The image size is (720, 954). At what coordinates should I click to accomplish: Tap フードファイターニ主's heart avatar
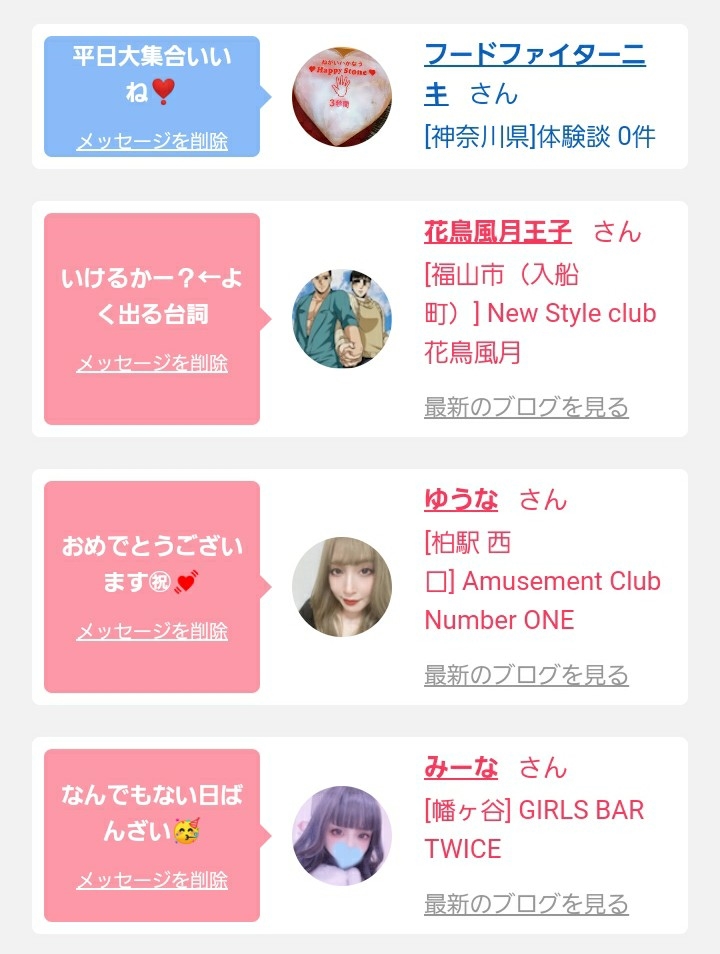tap(342, 97)
